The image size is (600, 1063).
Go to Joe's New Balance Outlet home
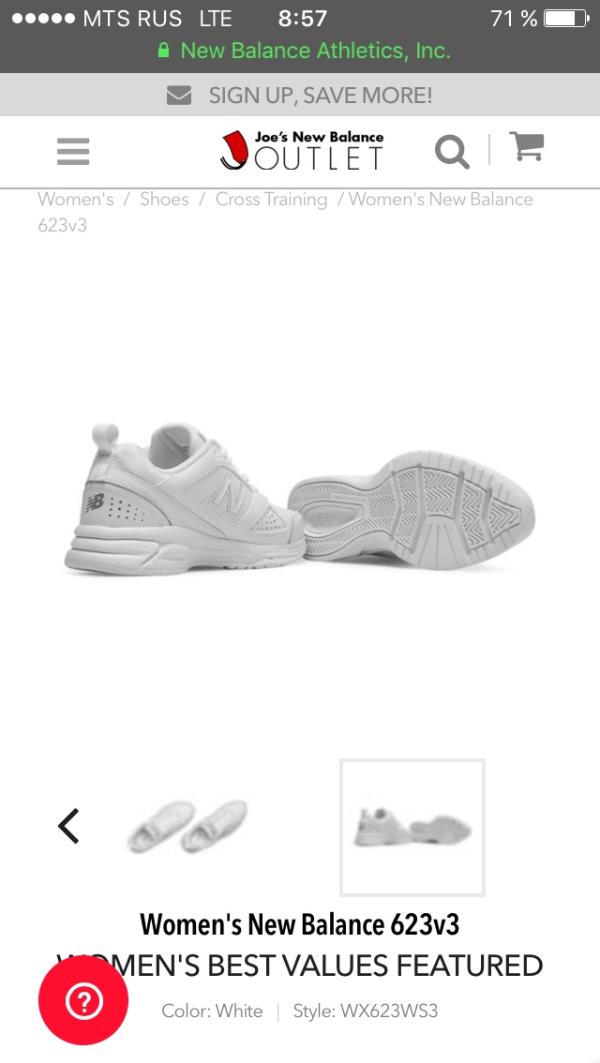pyautogui.click(x=301, y=151)
